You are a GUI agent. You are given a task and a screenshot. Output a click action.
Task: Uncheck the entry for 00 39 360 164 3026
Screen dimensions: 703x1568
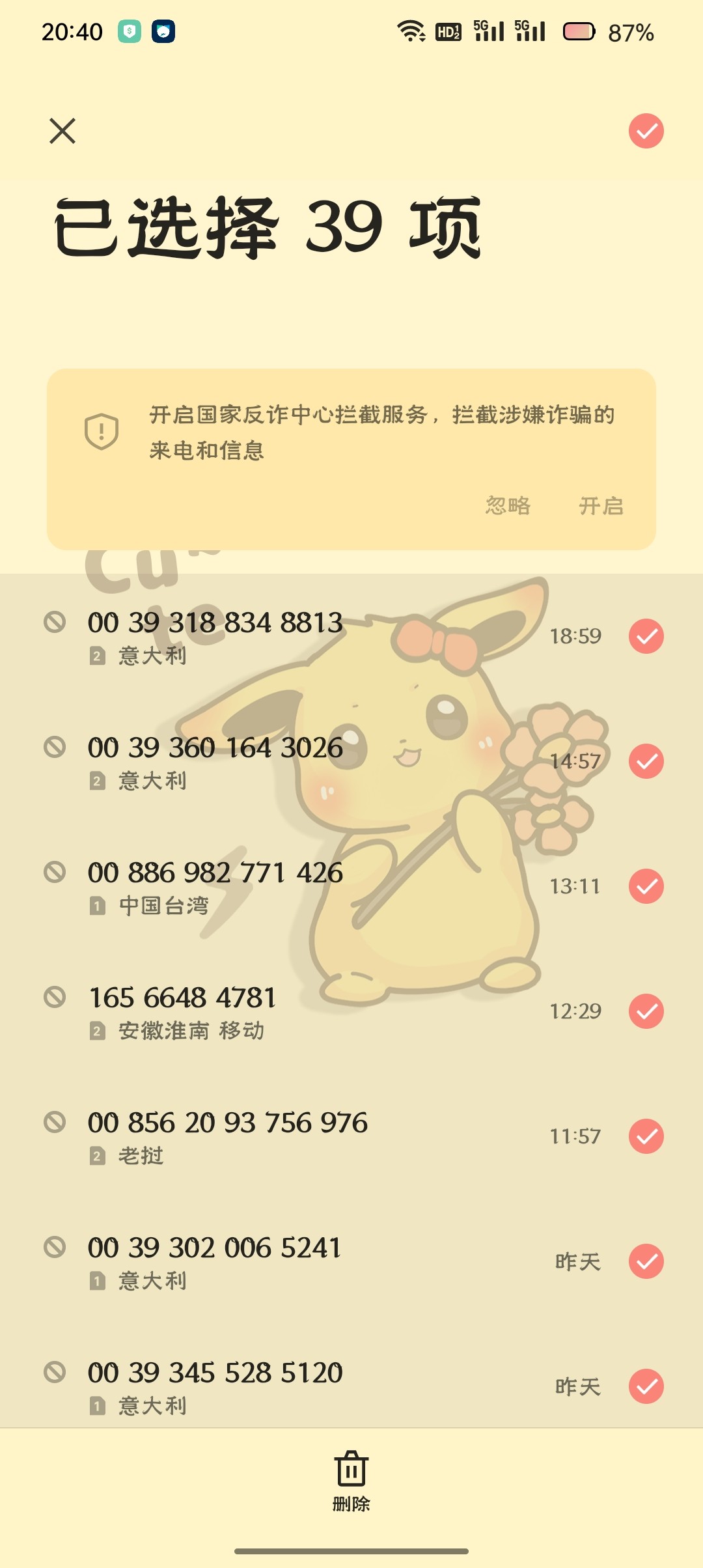(x=645, y=761)
